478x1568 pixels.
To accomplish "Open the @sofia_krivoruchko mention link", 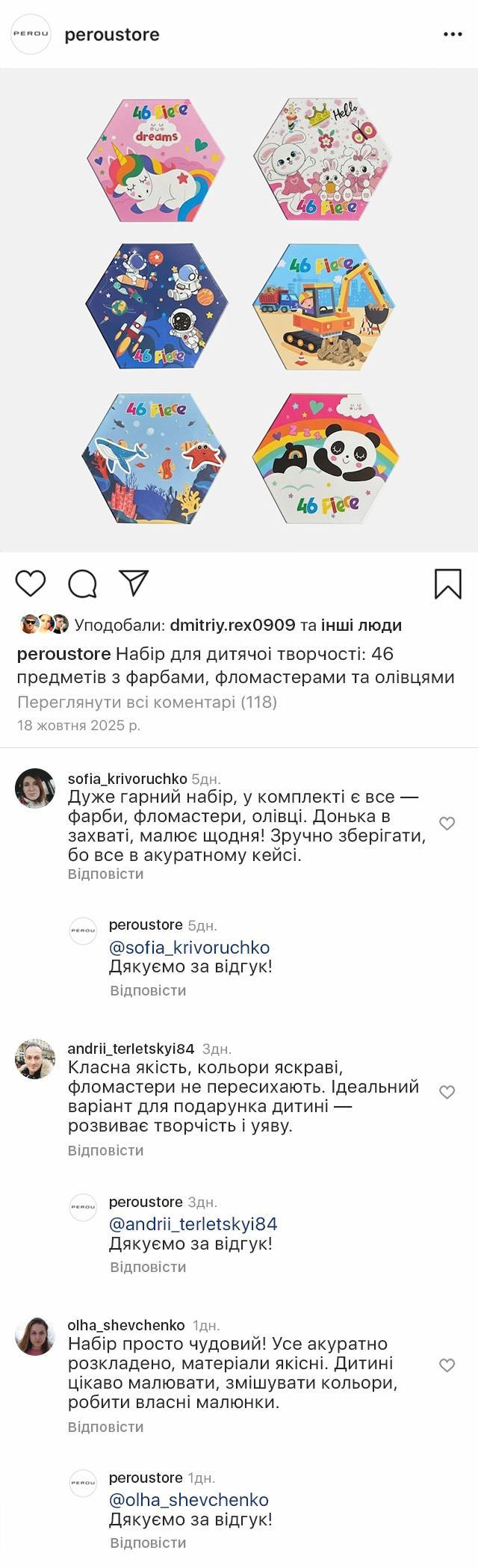I will click(189, 947).
